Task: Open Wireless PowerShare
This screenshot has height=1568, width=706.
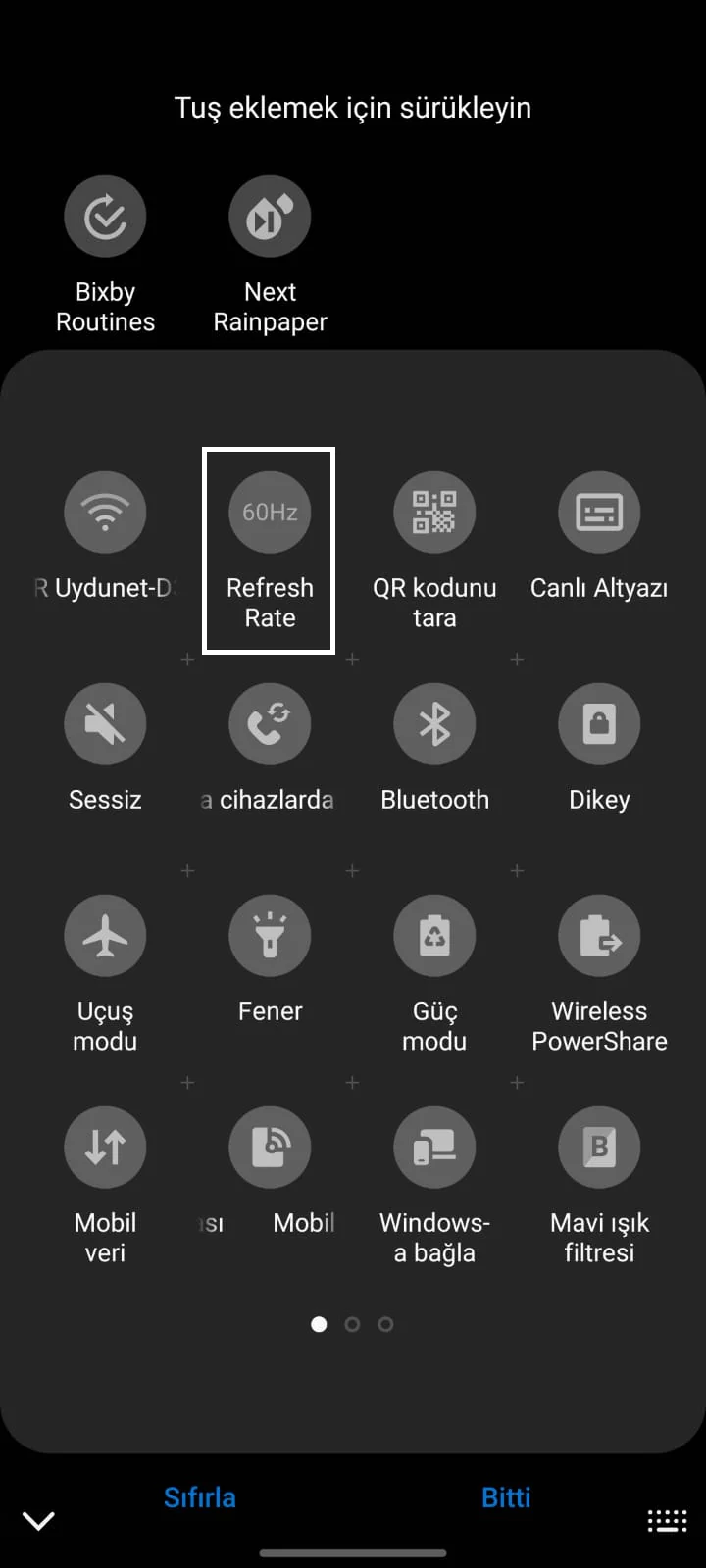Action: (x=599, y=935)
